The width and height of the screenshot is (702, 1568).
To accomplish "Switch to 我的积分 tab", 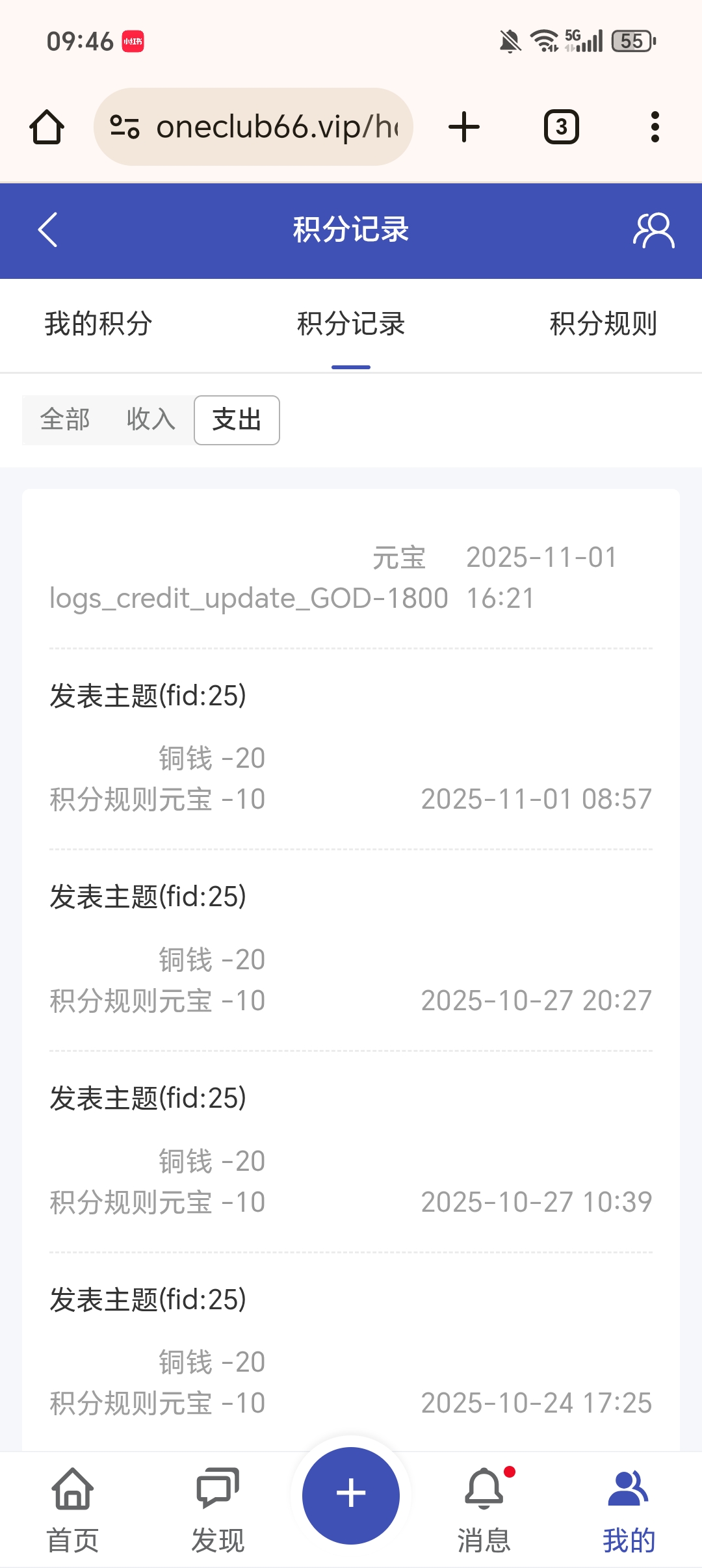I will click(x=98, y=324).
